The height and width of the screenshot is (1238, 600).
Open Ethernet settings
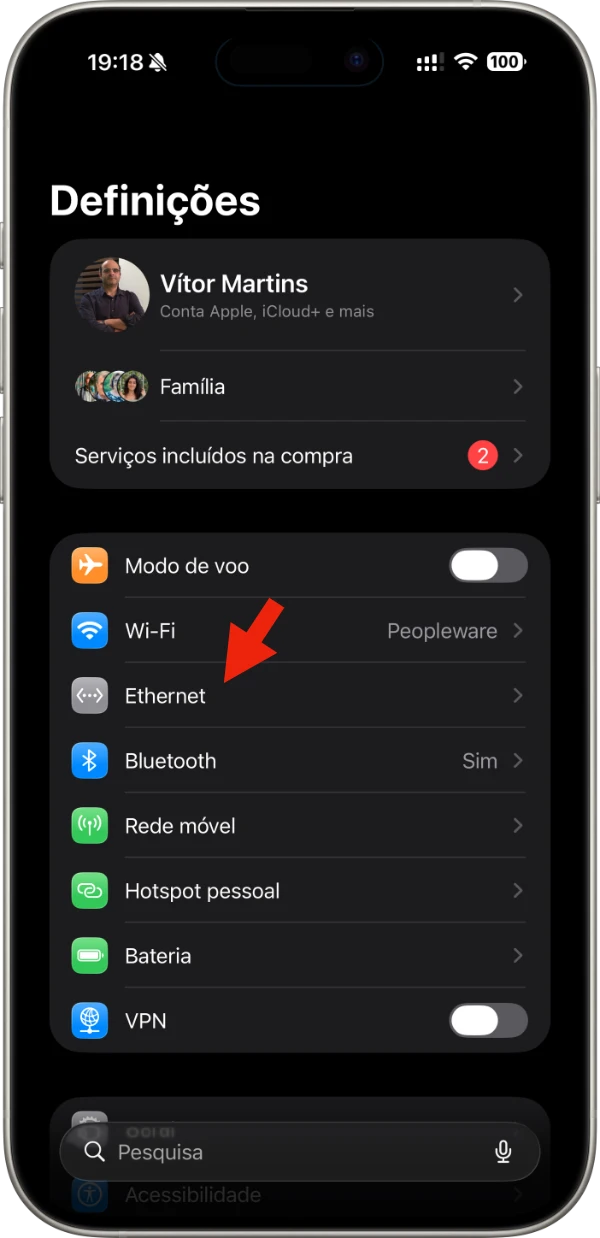click(300, 696)
